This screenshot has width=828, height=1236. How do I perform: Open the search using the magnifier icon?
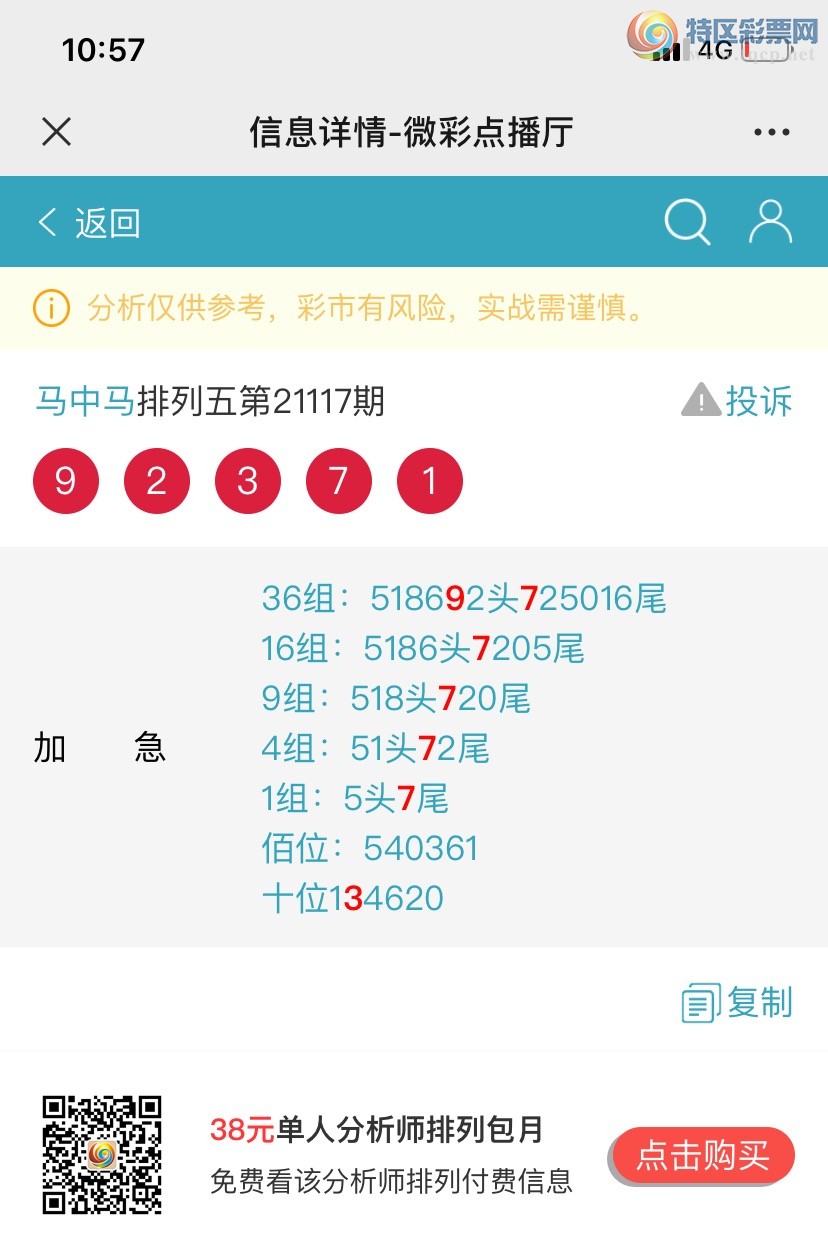point(686,222)
